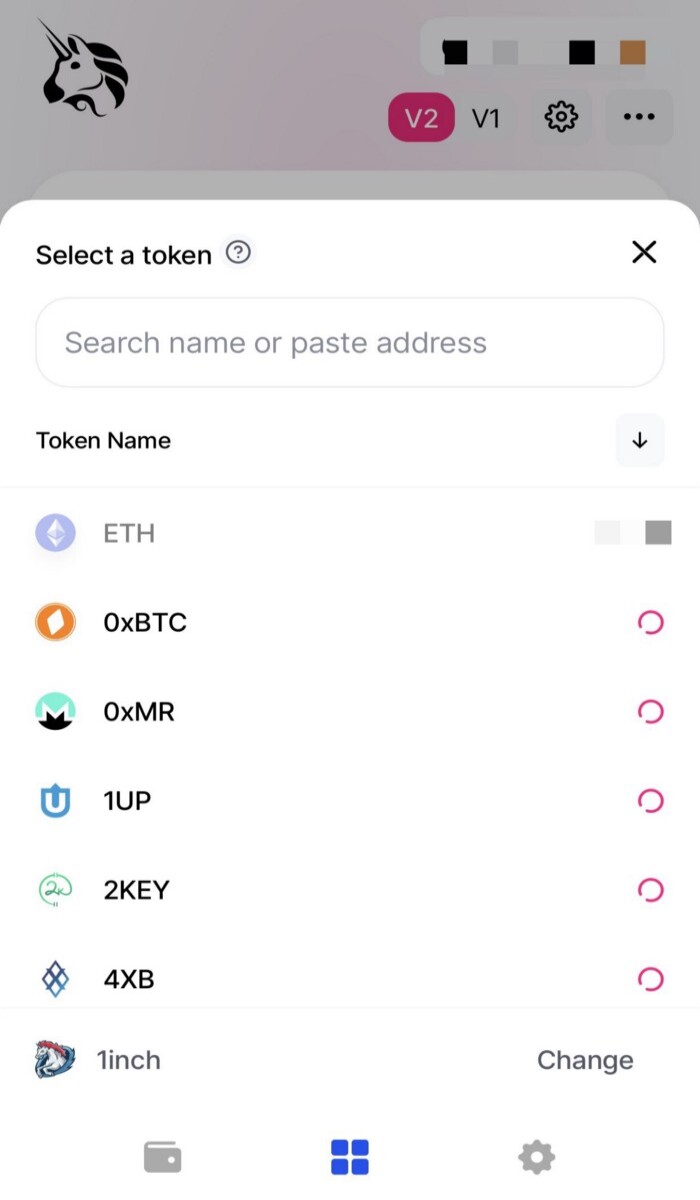This screenshot has height=1200, width=700.
Task: Tap the search name or paste address field
Action: [350, 343]
